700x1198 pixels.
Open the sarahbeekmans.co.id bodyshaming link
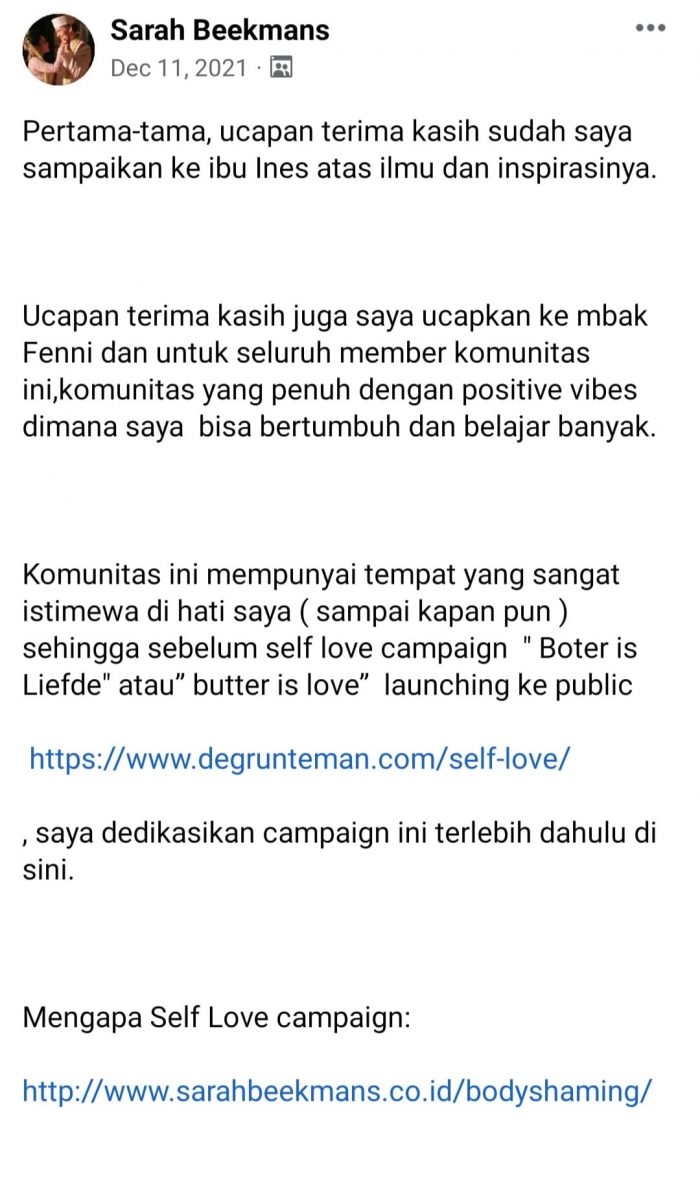337,1089
